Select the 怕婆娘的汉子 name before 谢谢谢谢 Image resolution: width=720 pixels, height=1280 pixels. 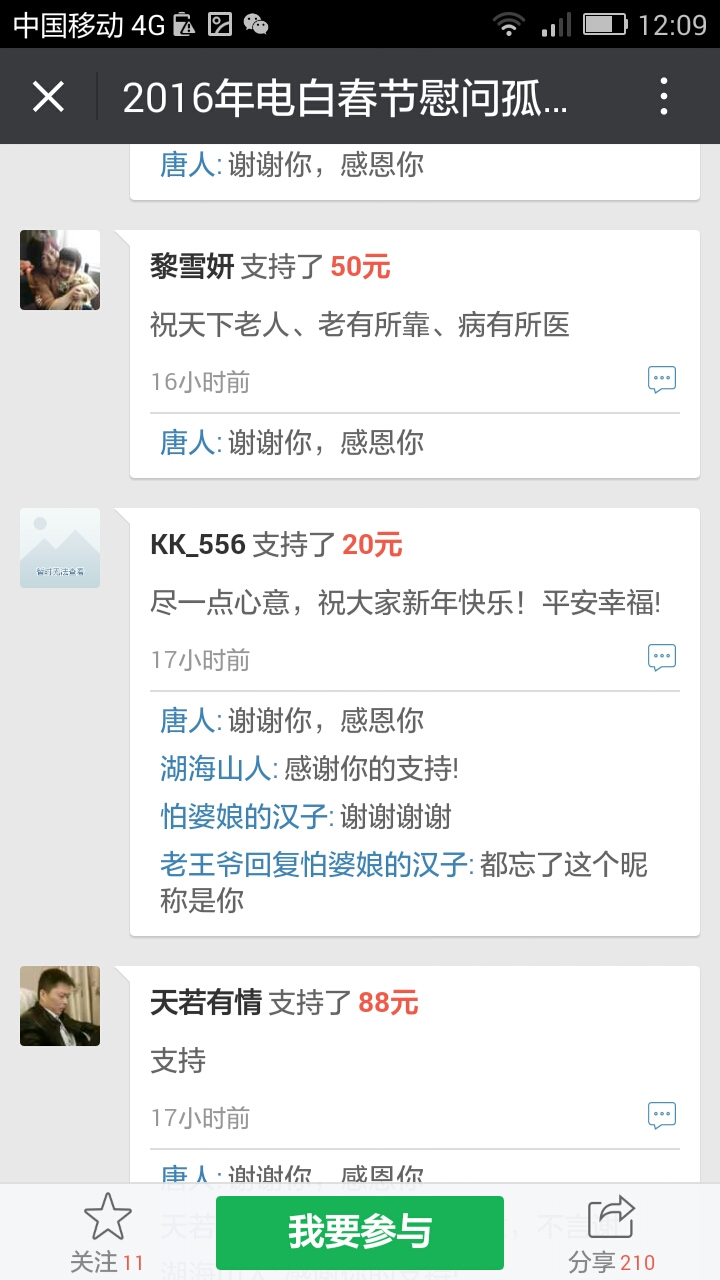pyautogui.click(x=244, y=816)
